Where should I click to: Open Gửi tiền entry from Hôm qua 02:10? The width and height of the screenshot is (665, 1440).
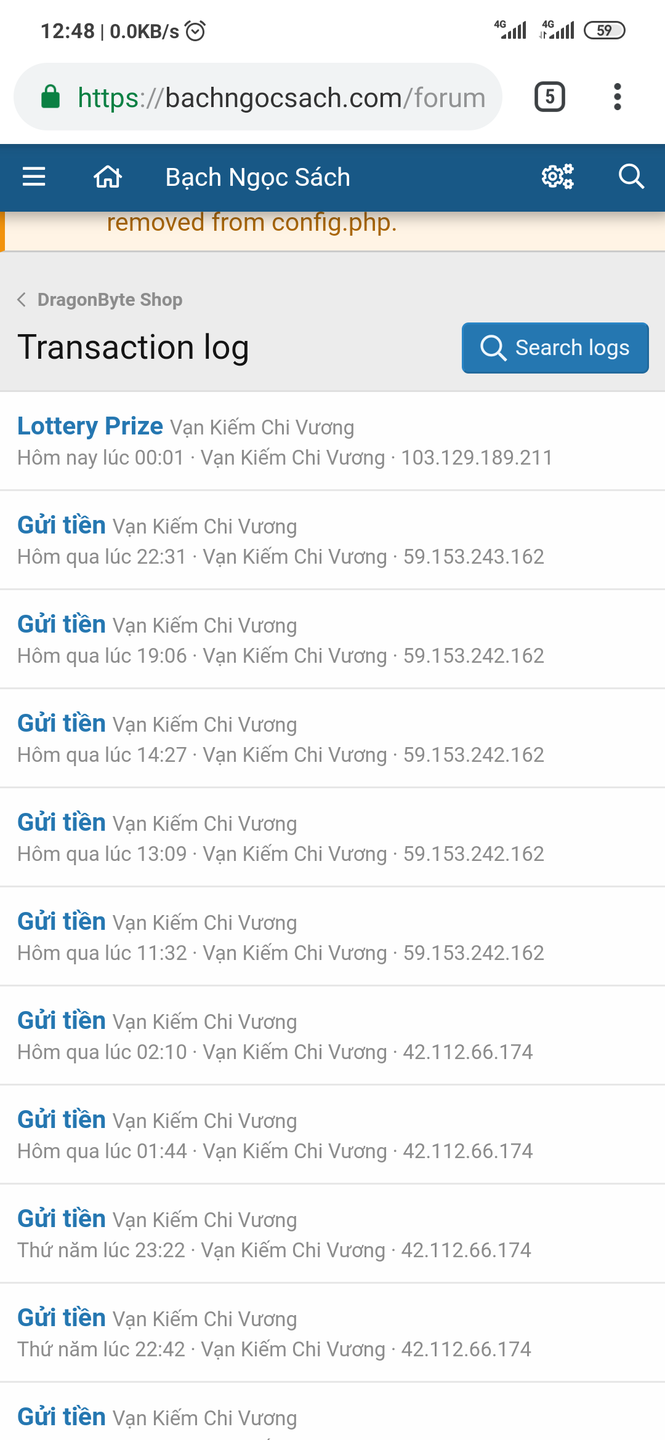[61, 1021]
